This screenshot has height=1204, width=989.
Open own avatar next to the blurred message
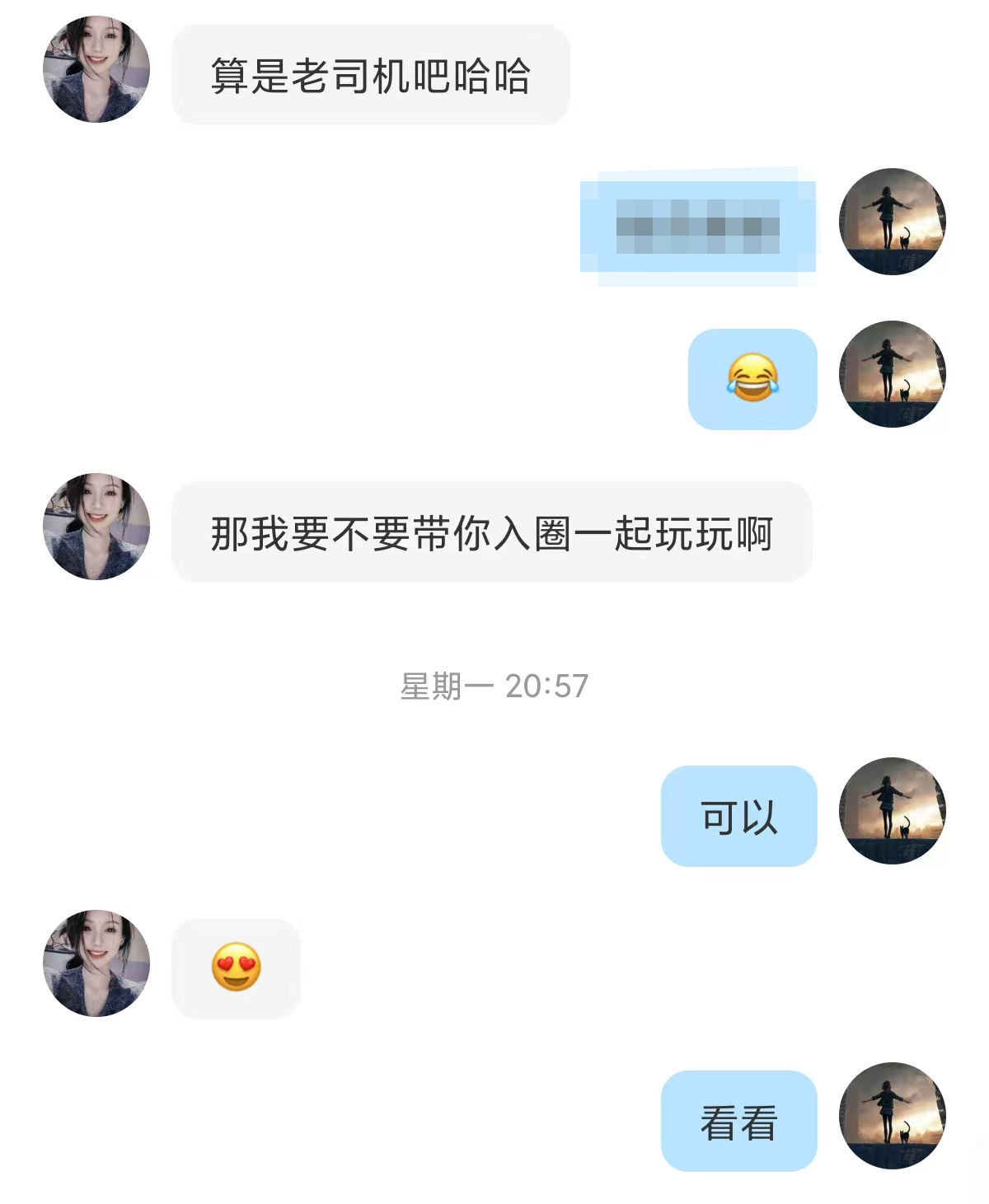click(x=892, y=222)
